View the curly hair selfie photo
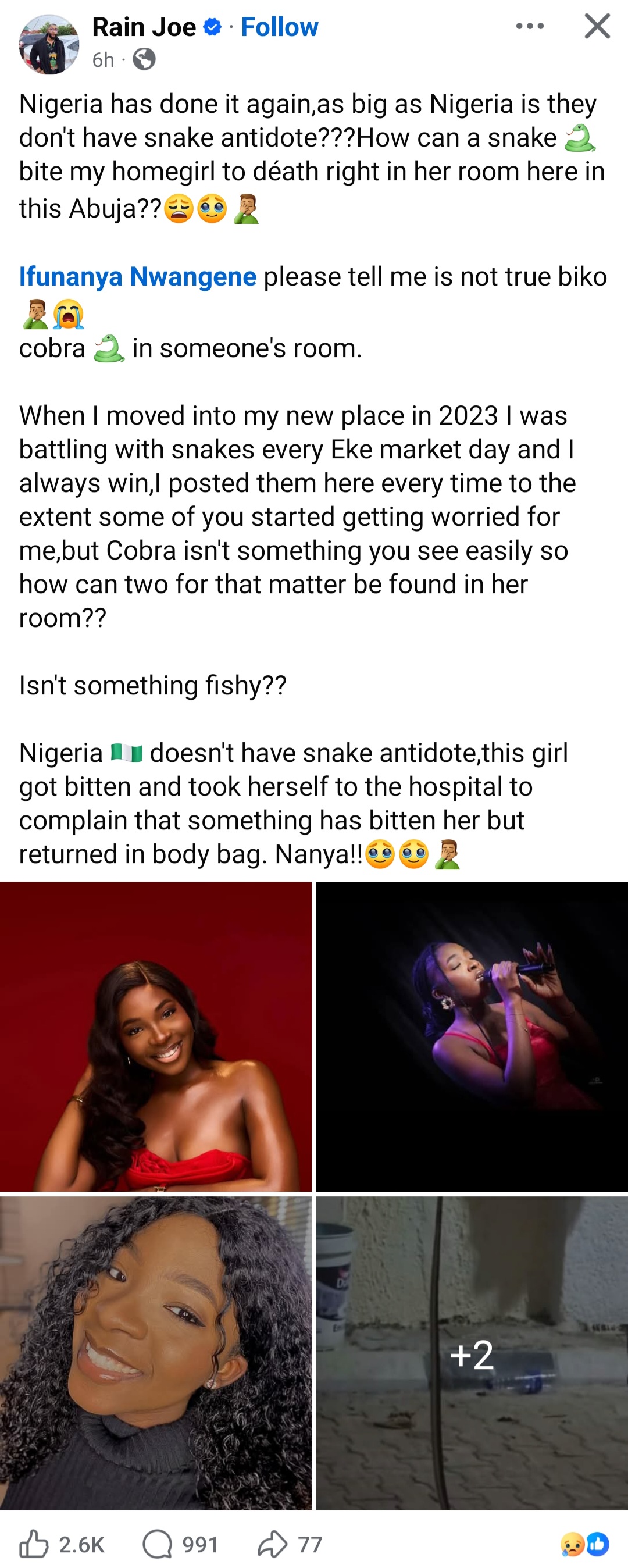 pyautogui.click(x=155, y=1353)
